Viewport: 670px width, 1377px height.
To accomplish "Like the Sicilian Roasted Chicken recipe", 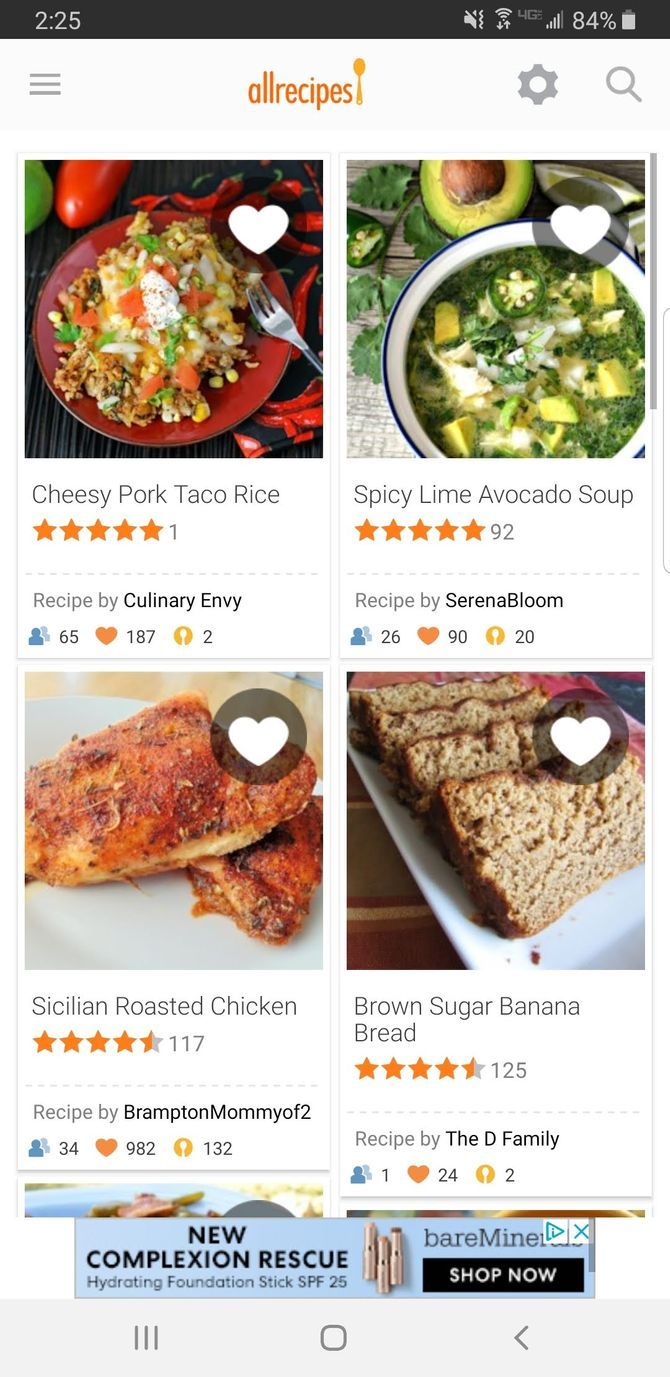I will [258, 737].
